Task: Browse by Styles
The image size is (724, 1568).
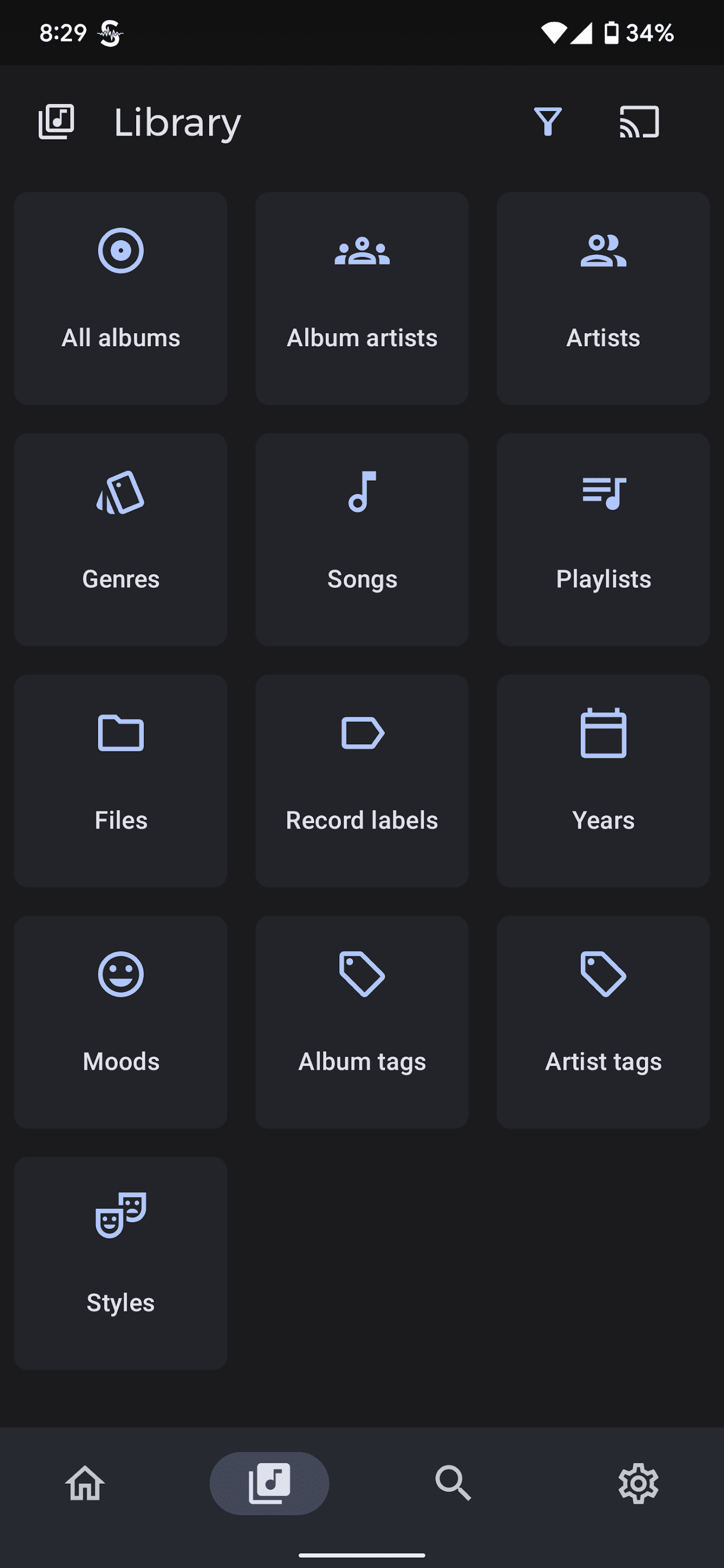Action: click(120, 1263)
